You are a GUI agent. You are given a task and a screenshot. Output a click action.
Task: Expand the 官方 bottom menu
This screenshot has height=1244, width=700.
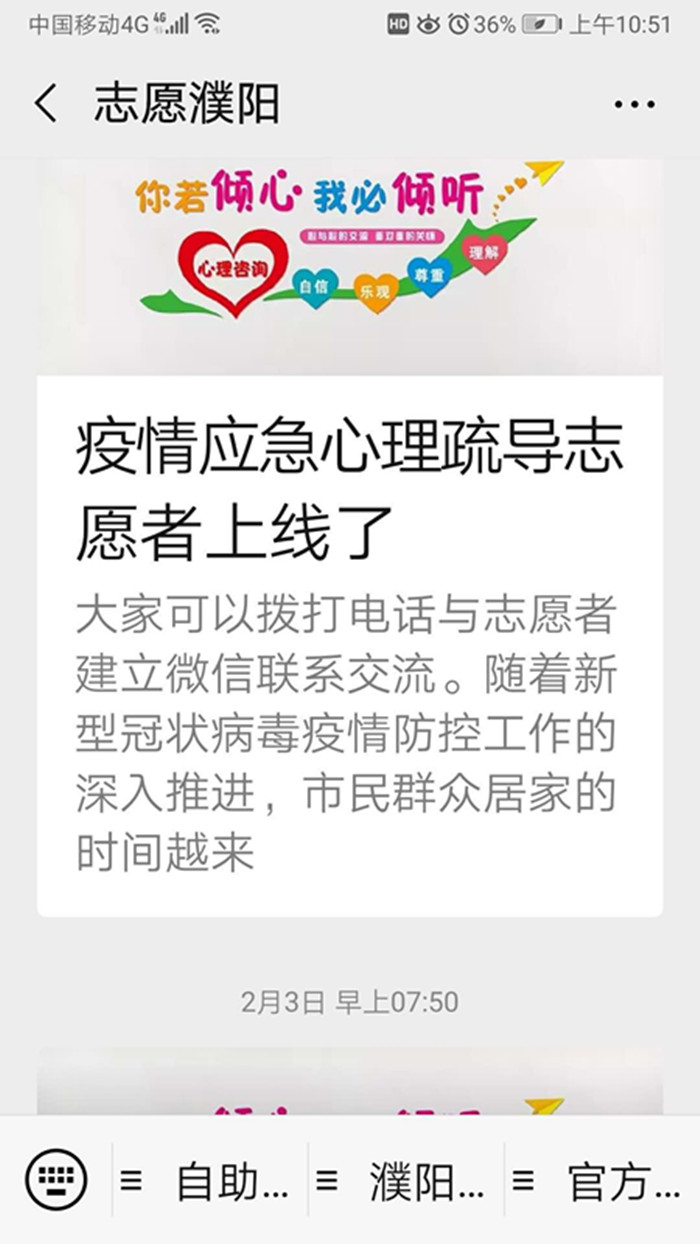point(602,1182)
